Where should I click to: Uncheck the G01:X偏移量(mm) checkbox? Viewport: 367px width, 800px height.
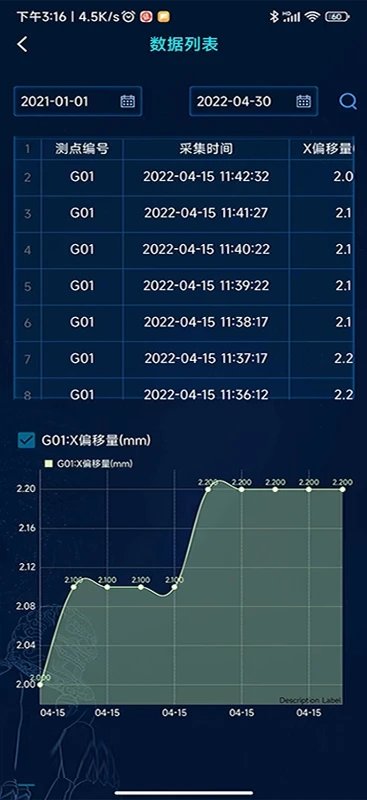26,440
